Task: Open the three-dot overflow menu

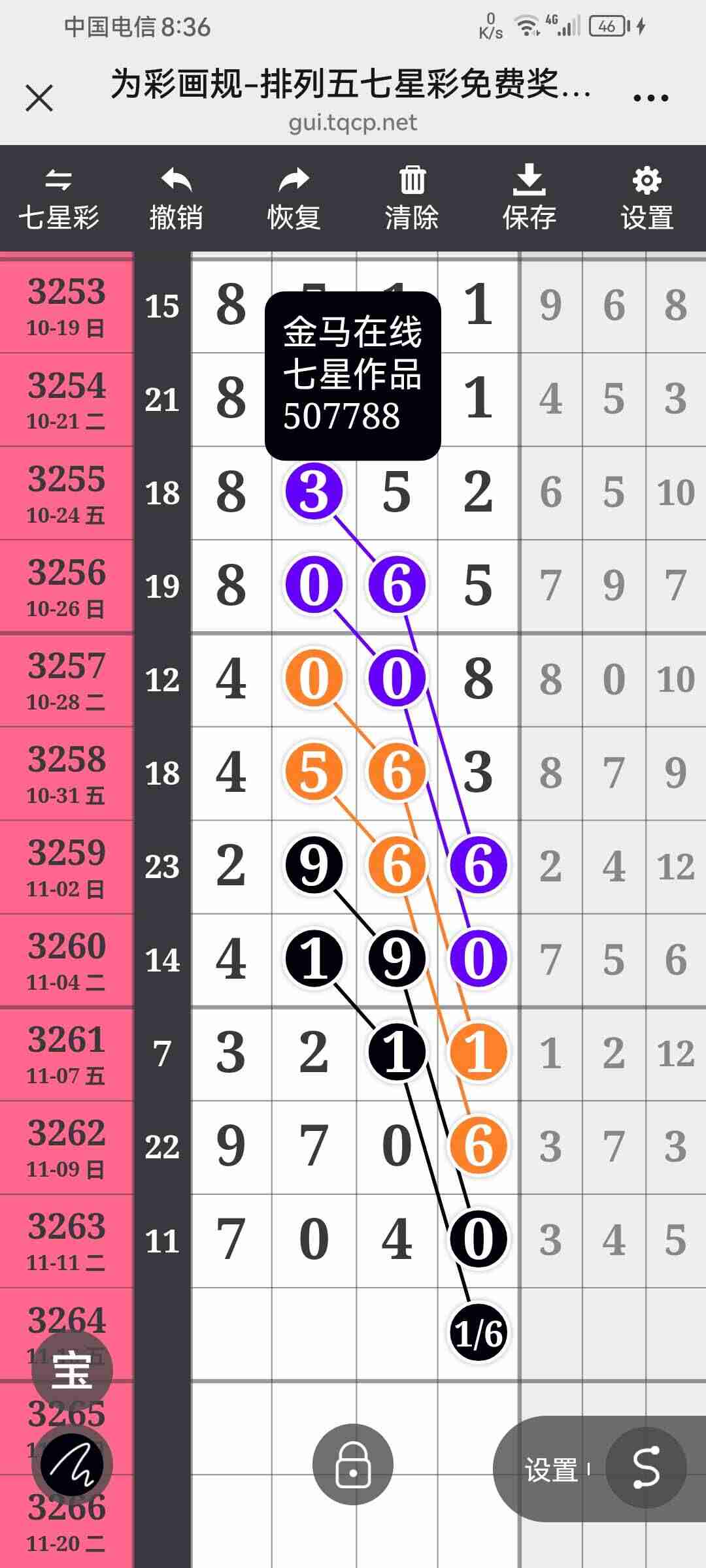Action: click(x=650, y=99)
